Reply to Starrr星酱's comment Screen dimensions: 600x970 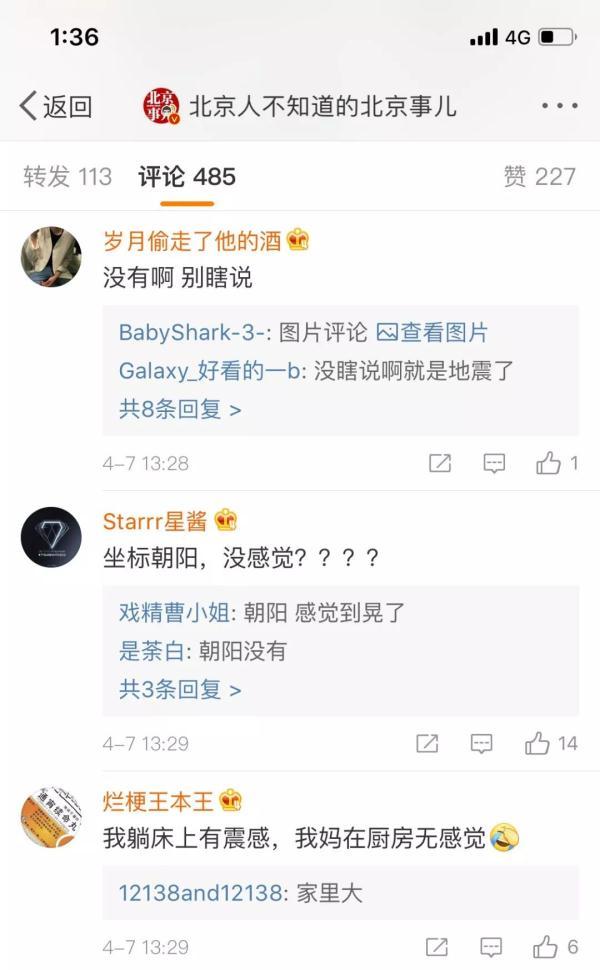pos(482,744)
